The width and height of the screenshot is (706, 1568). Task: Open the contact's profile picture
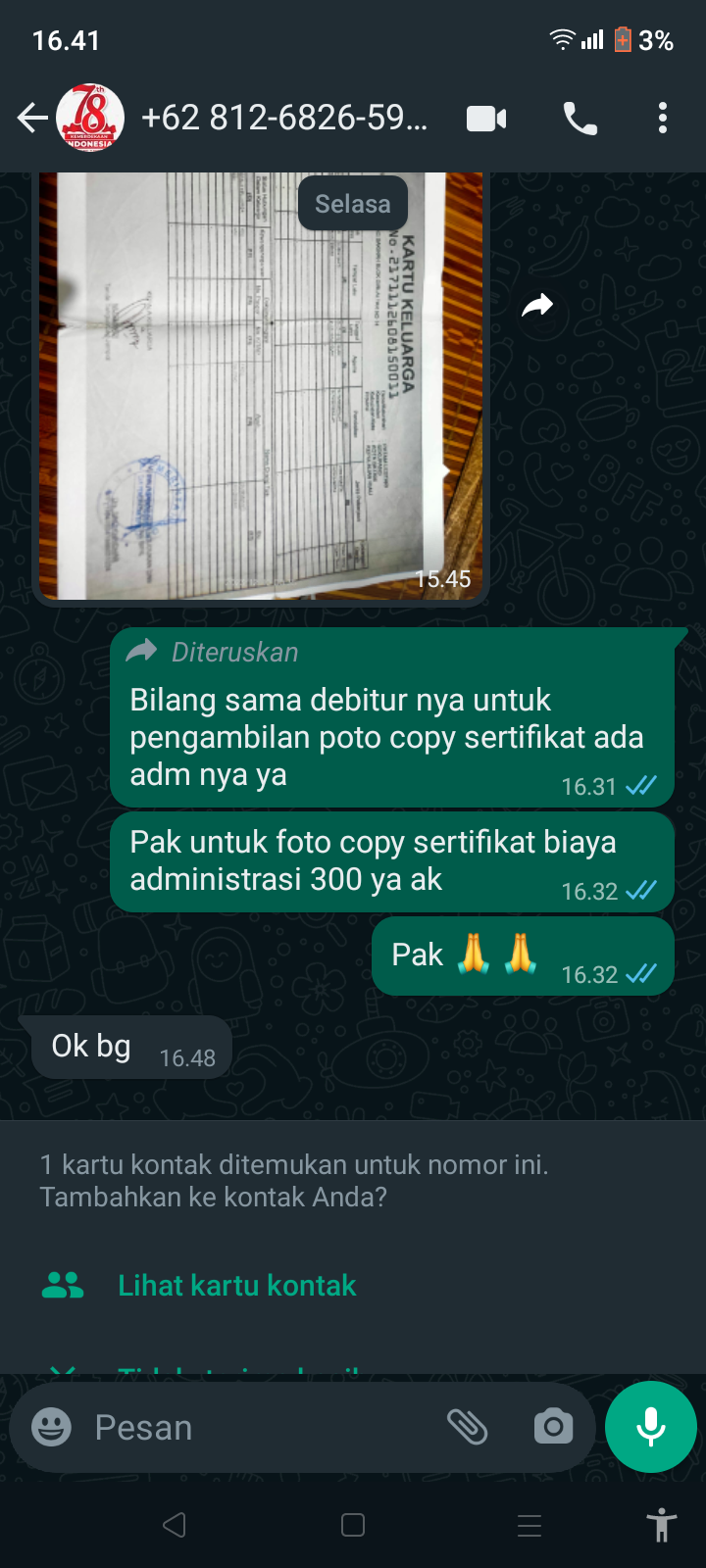90,119
